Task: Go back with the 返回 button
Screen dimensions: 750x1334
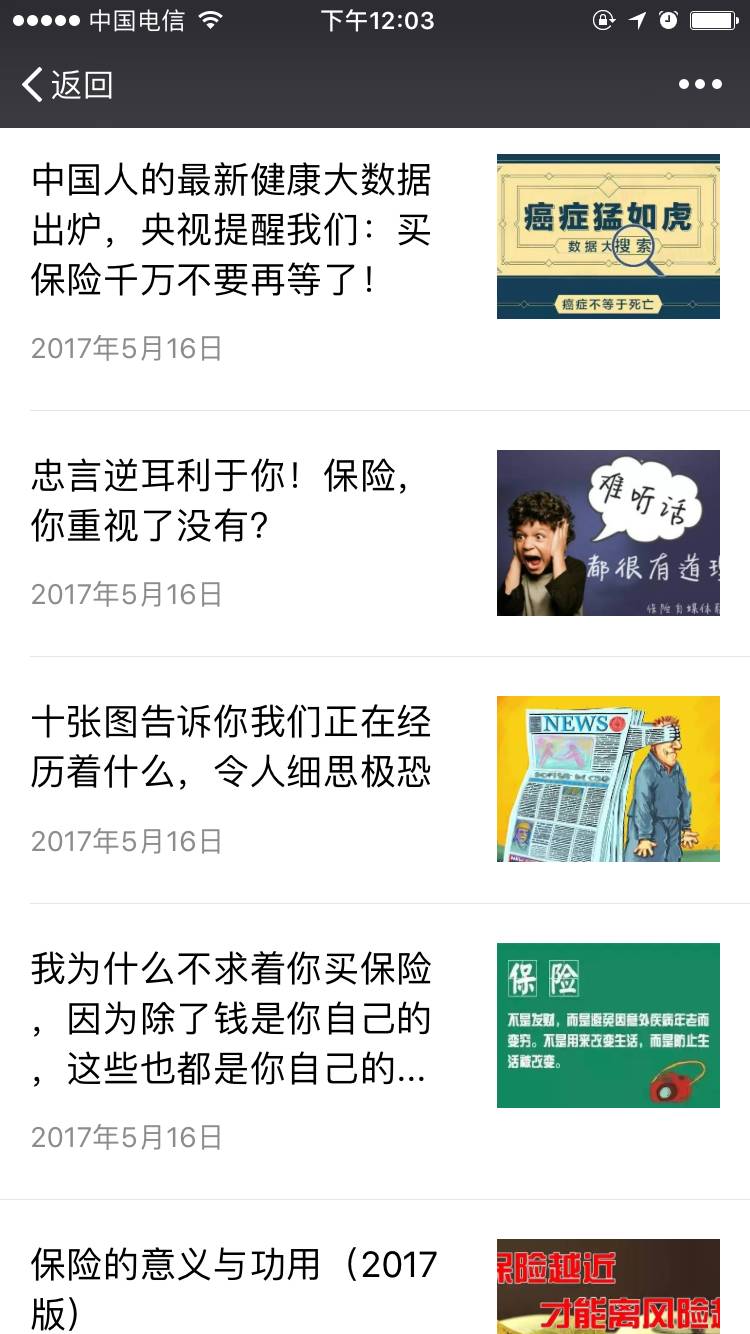Action: 68,85
